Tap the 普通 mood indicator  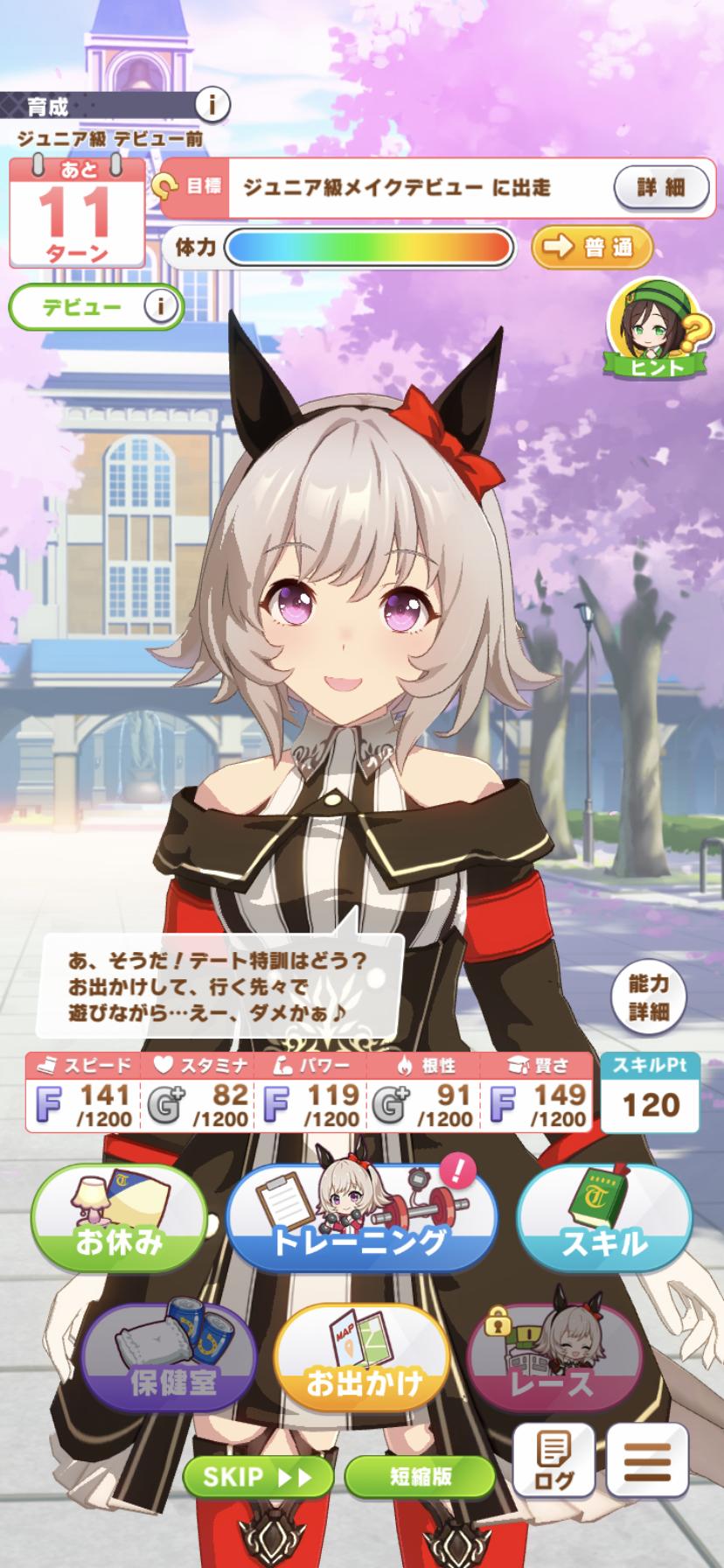point(592,248)
